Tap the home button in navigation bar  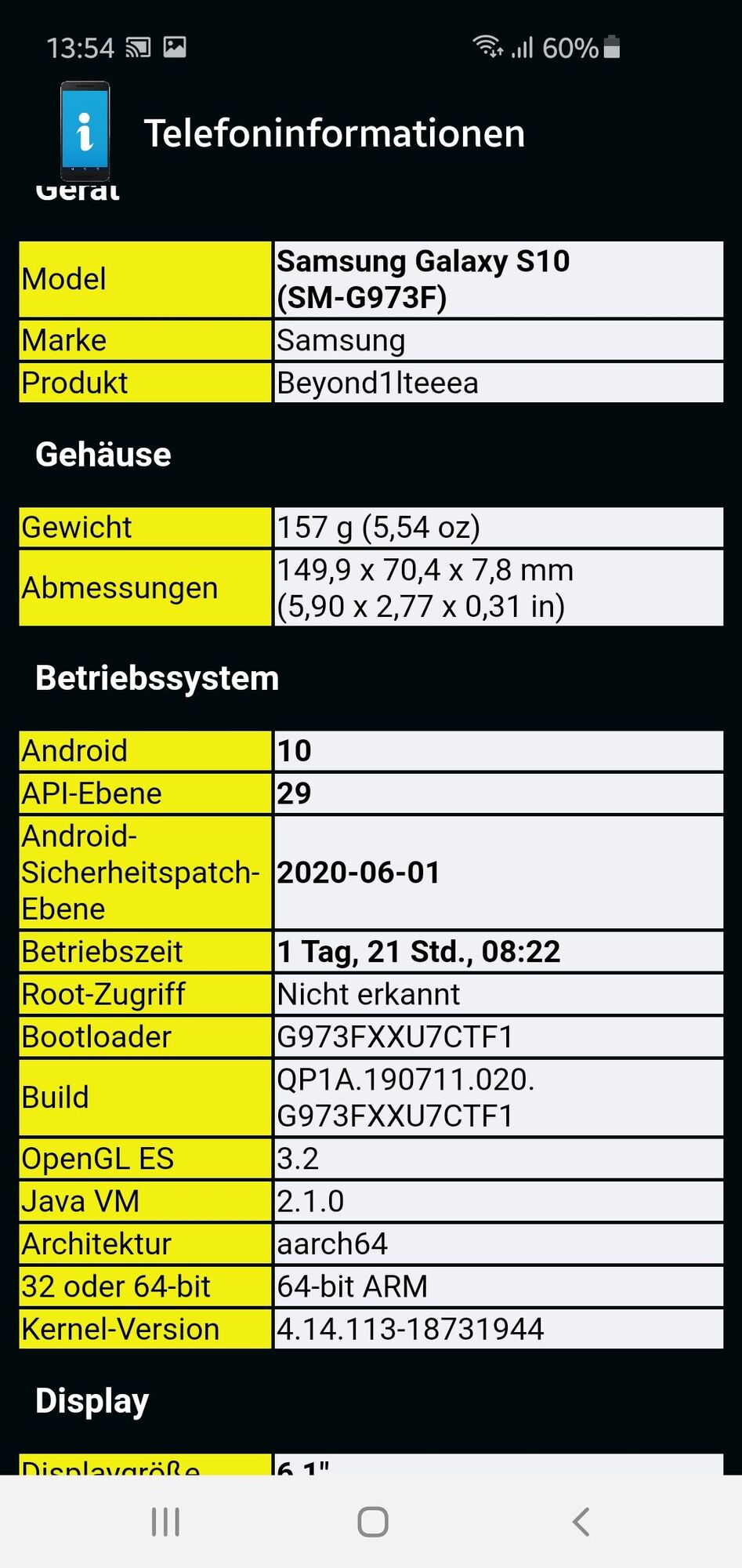pyautogui.click(x=372, y=1522)
